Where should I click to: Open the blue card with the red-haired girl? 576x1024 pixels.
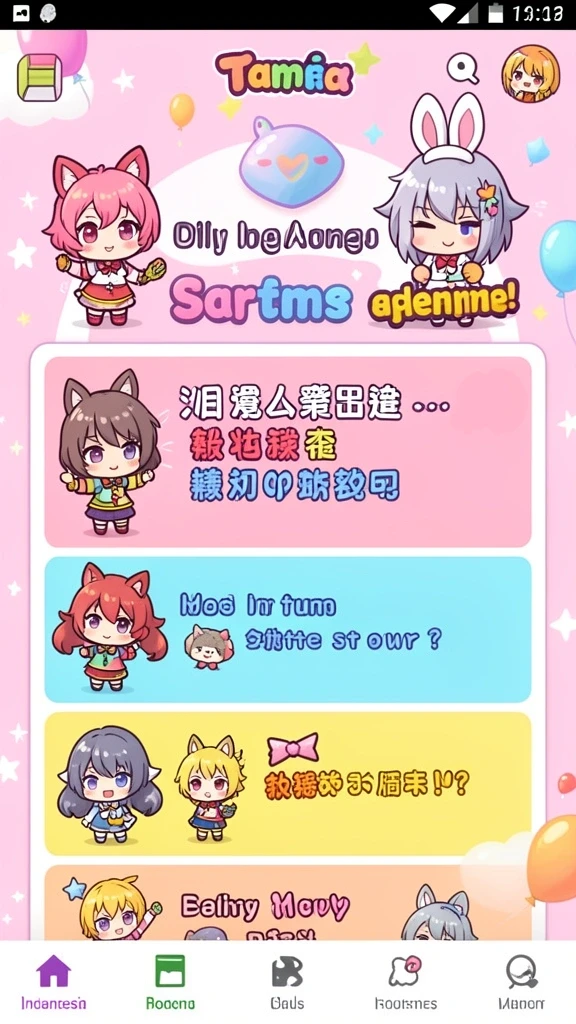[x=287, y=630]
